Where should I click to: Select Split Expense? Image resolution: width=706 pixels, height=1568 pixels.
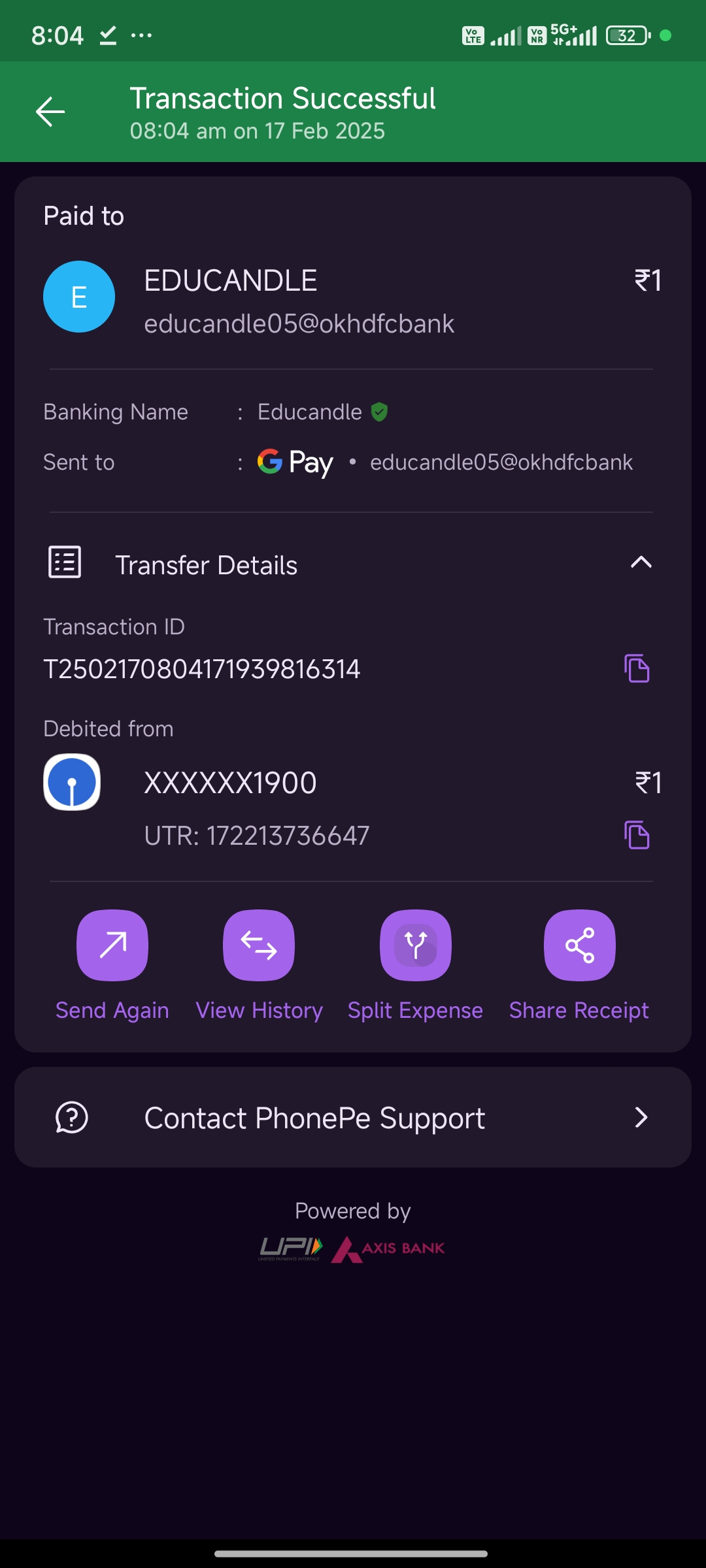tap(416, 945)
